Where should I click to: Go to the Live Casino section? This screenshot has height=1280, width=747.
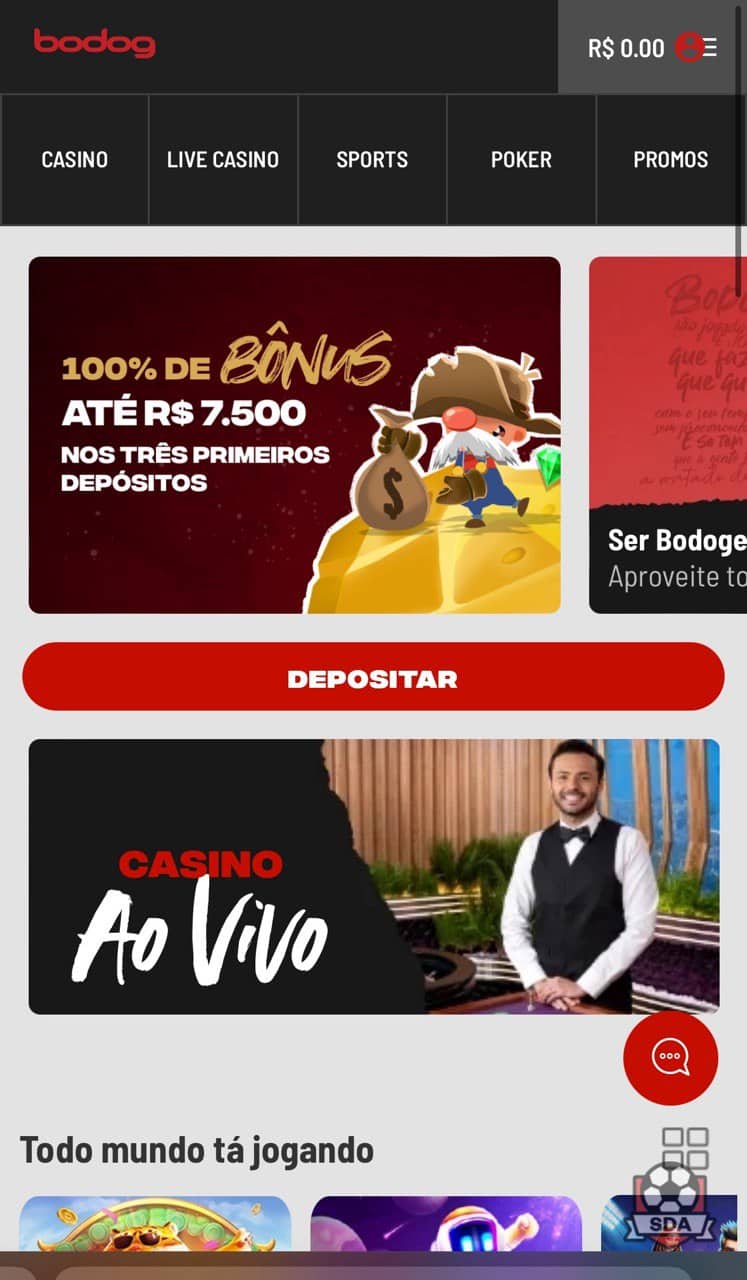223,159
